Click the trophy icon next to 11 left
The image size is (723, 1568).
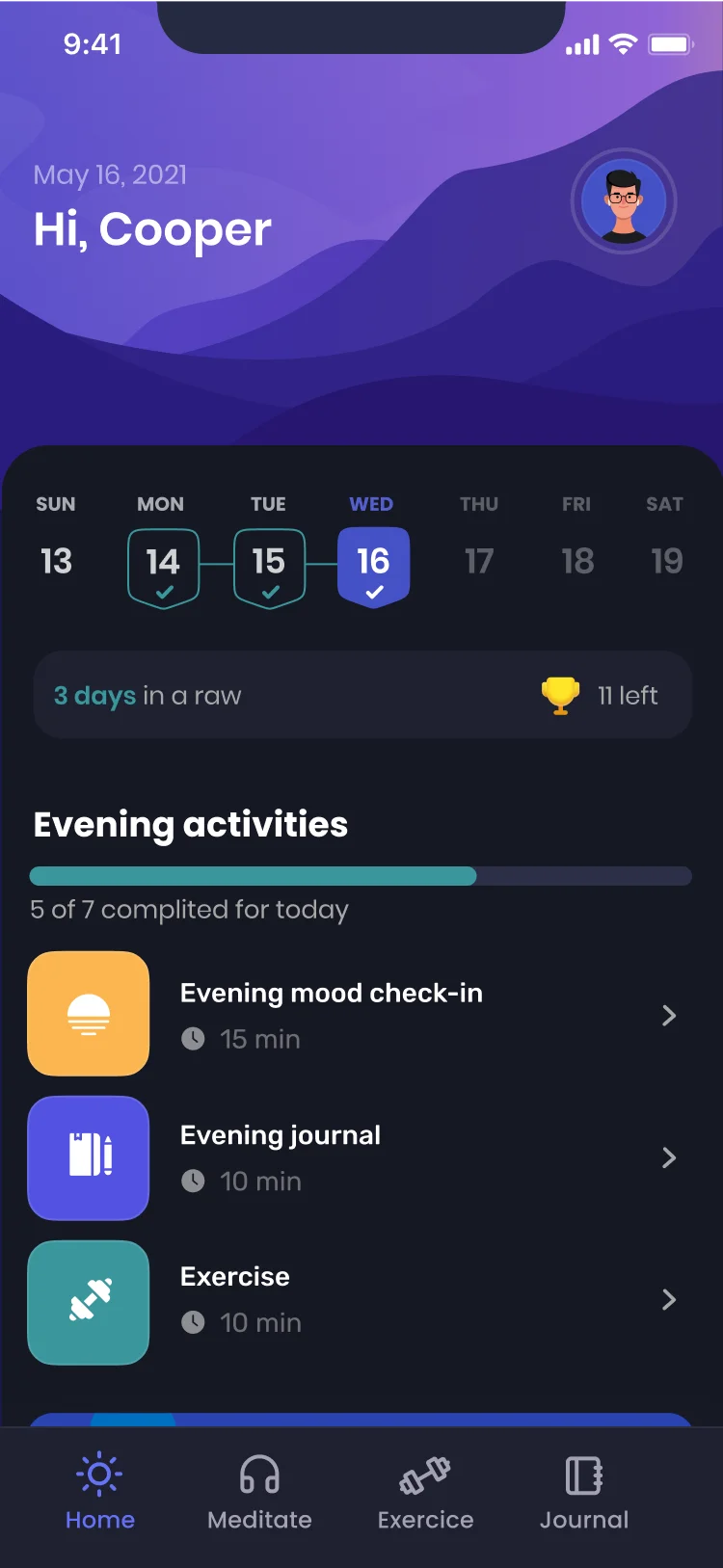tap(560, 695)
